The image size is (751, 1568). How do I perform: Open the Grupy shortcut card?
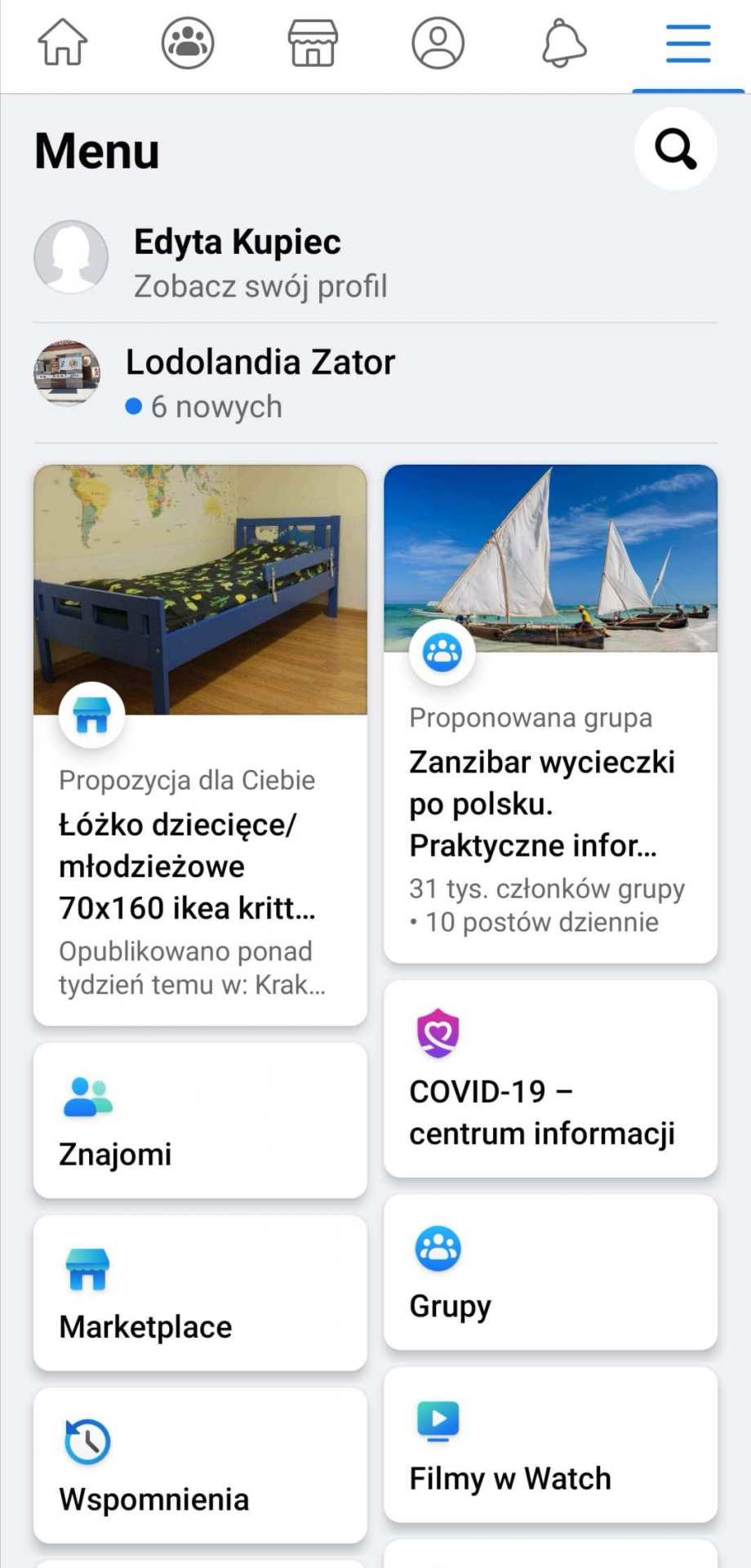(550, 1272)
